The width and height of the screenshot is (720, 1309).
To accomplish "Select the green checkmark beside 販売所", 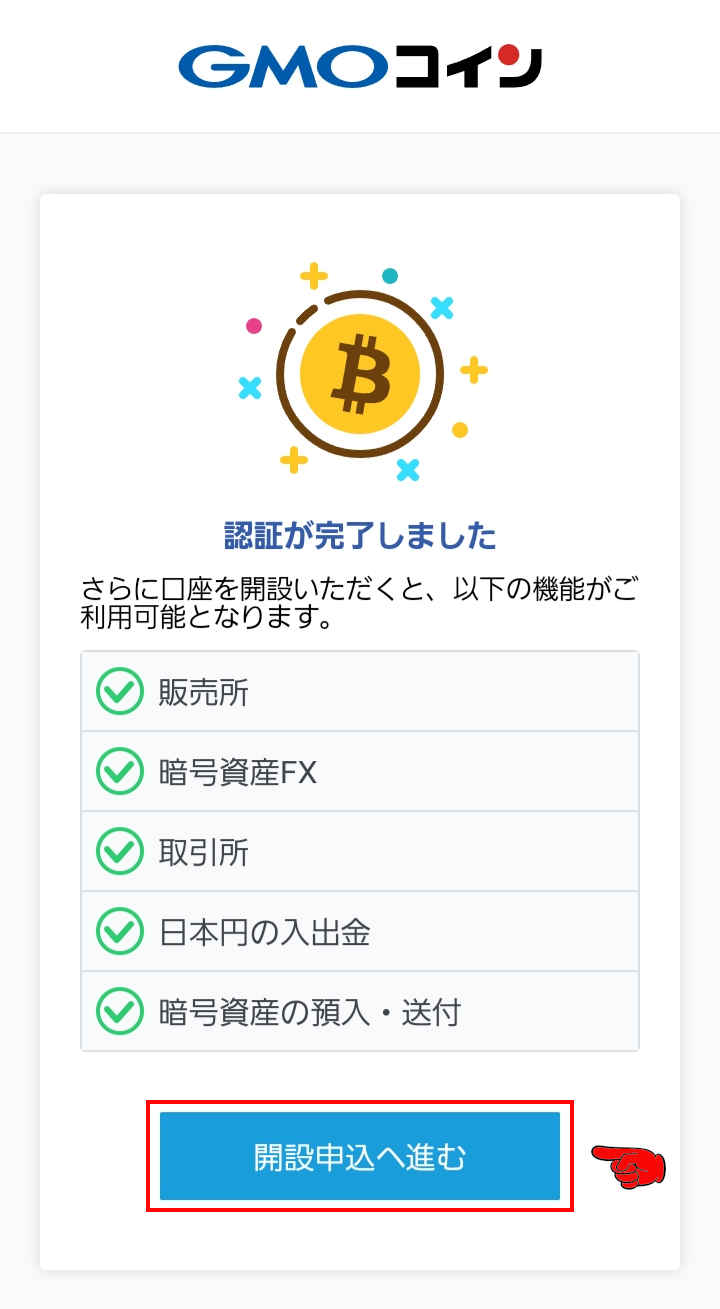I will pyautogui.click(x=119, y=691).
